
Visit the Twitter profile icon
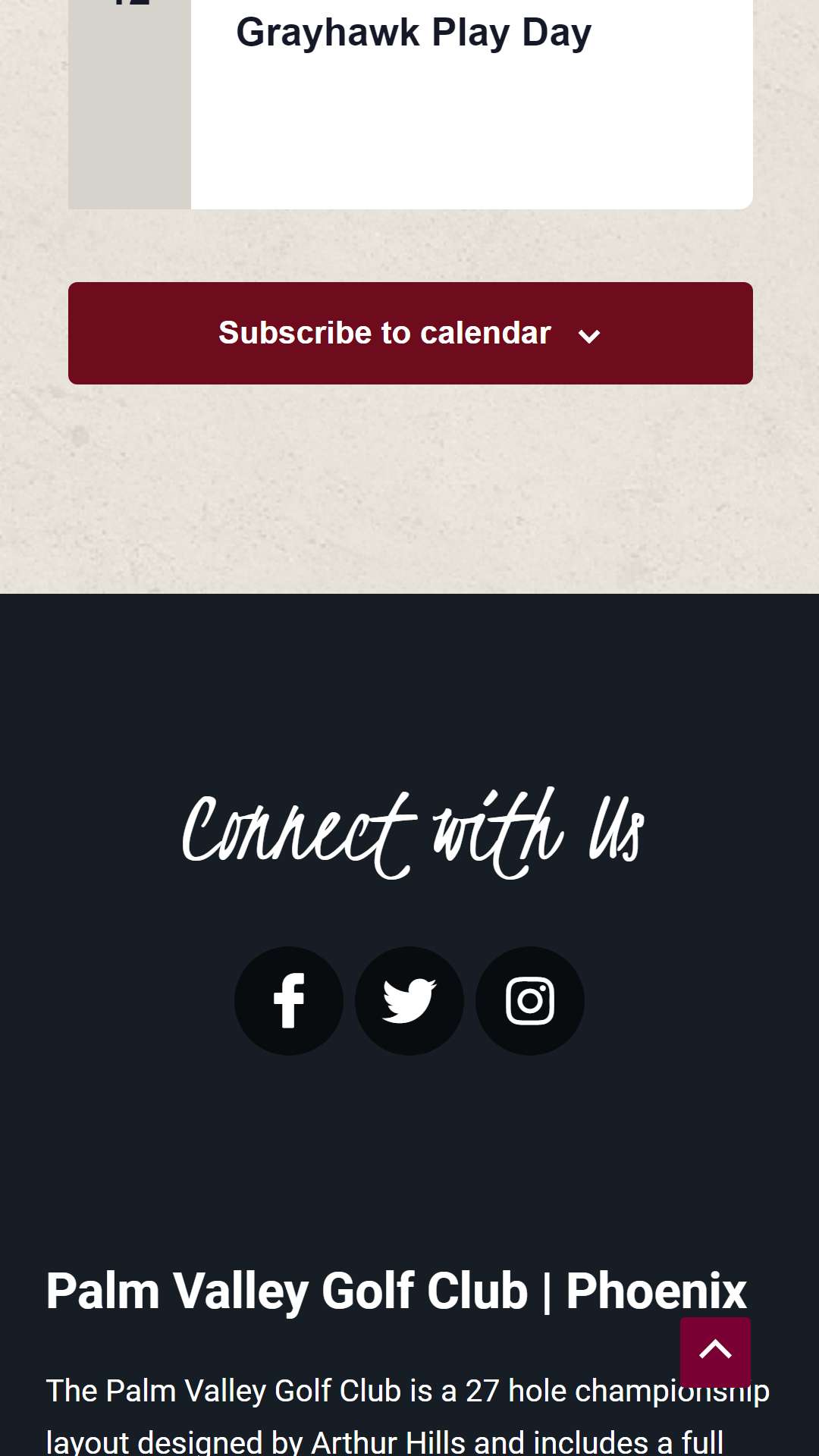pyautogui.click(x=409, y=1001)
